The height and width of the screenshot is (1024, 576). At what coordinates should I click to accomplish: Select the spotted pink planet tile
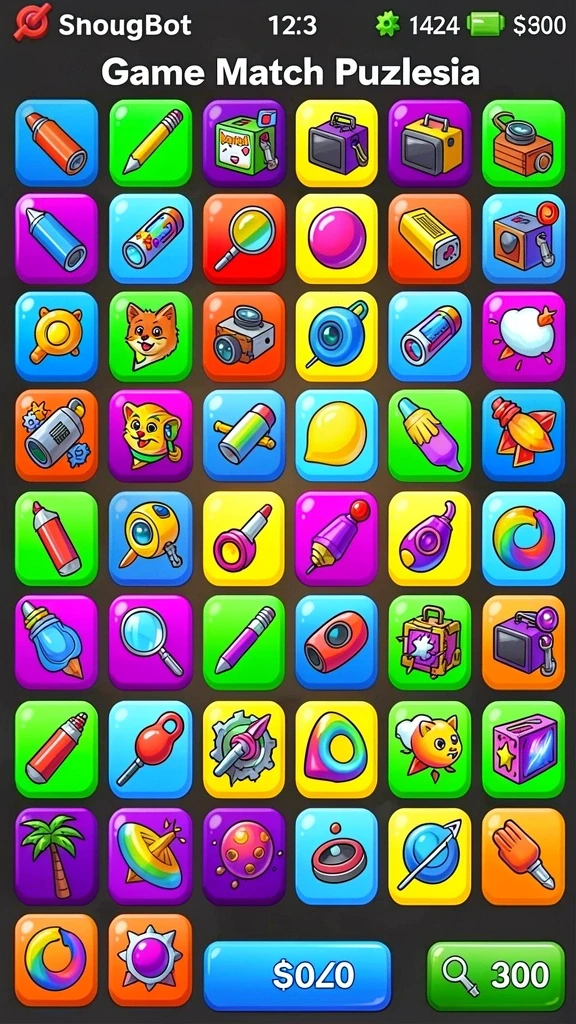click(x=244, y=856)
